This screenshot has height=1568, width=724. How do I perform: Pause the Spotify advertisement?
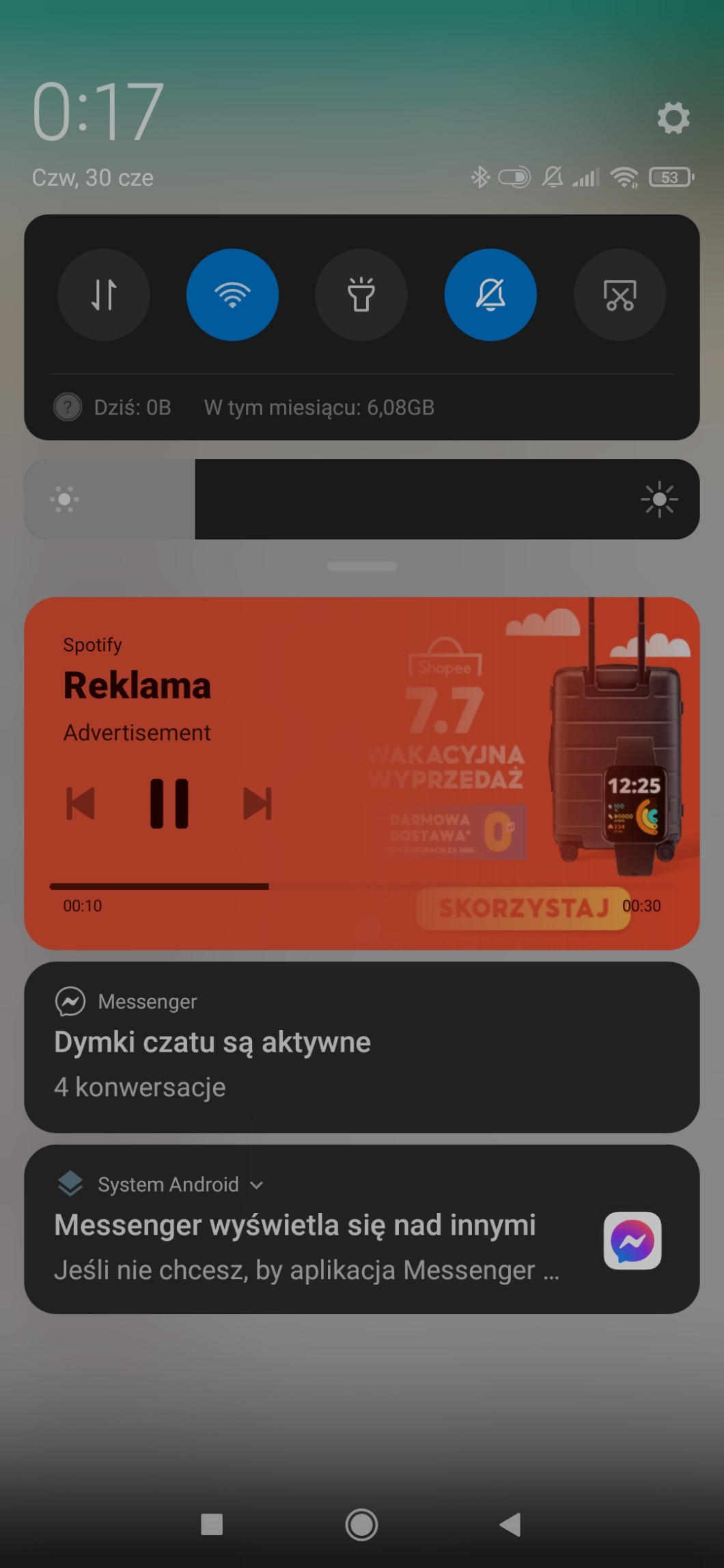(x=169, y=803)
